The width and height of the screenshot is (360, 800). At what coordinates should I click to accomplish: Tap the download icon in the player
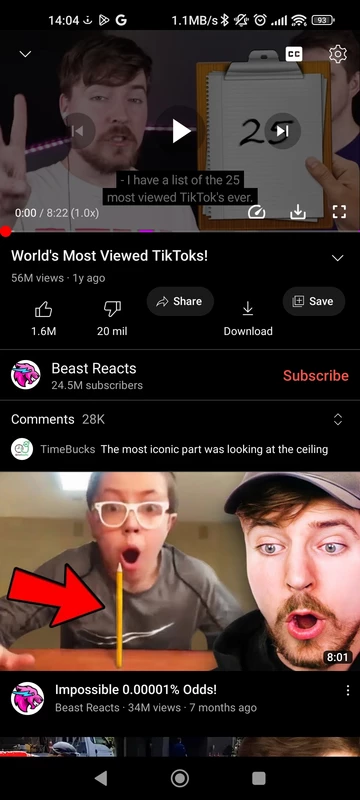pyautogui.click(x=298, y=212)
